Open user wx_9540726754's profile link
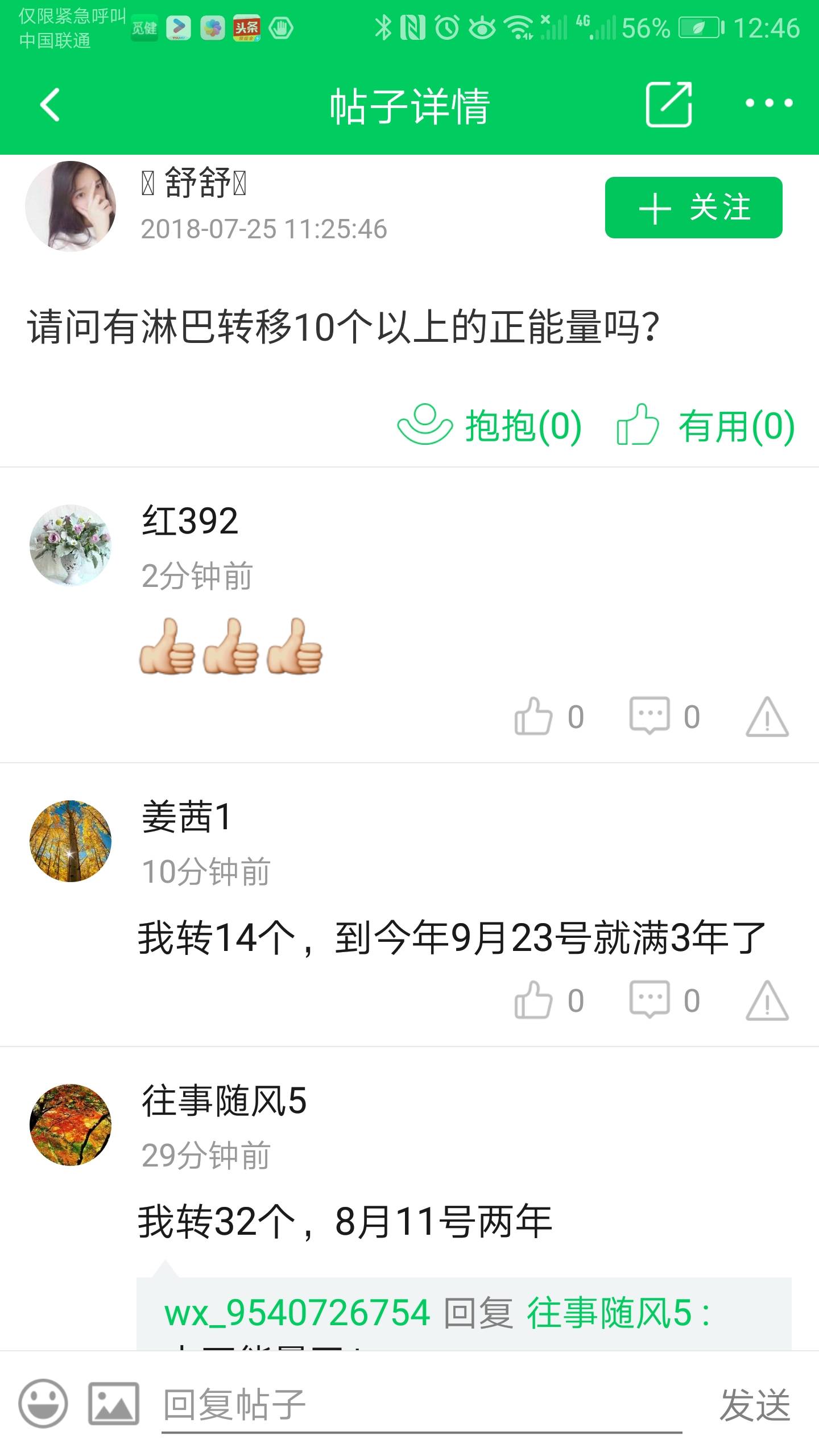Image resolution: width=819 pixels, height=1456 pixels. (297, 1313)
